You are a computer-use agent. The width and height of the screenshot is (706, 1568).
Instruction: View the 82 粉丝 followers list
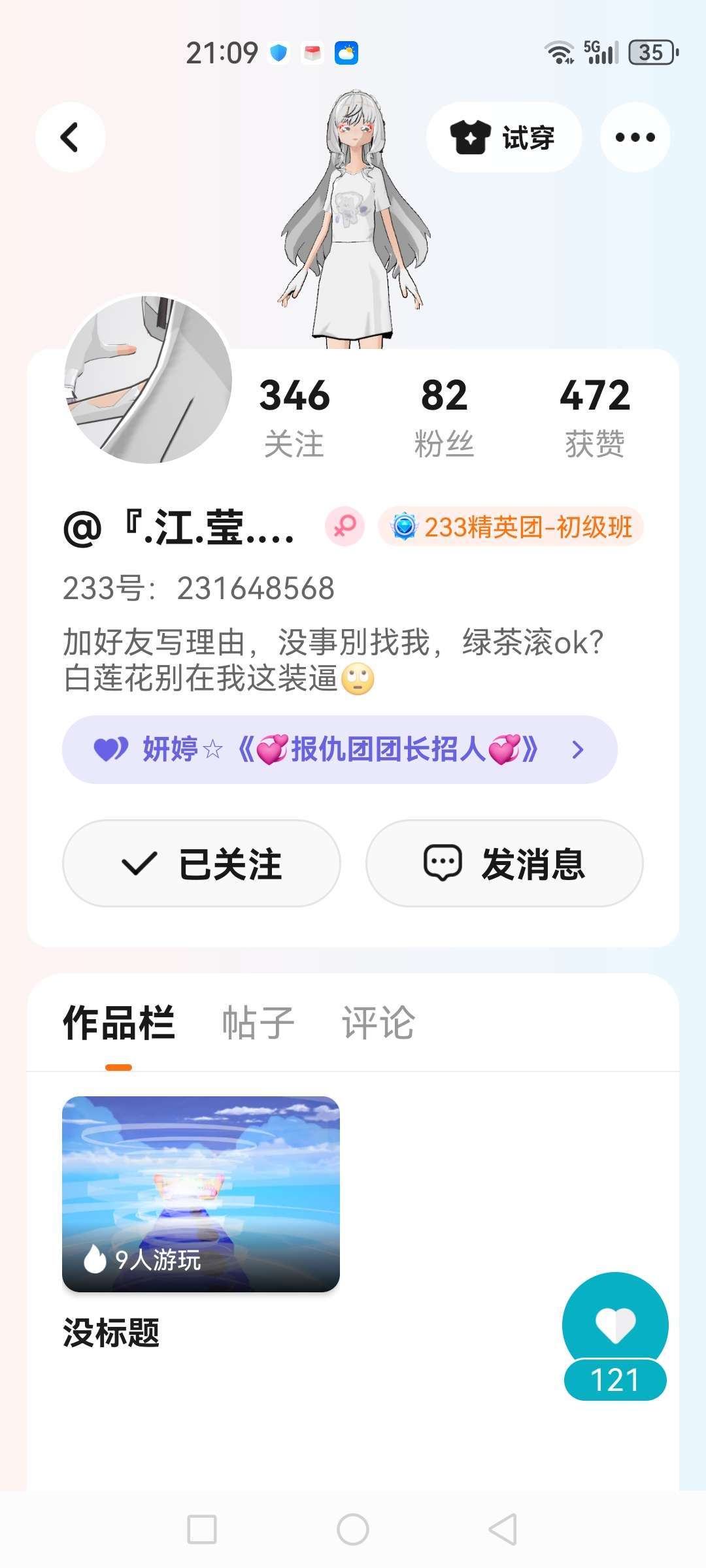click(x=444, y=416)
